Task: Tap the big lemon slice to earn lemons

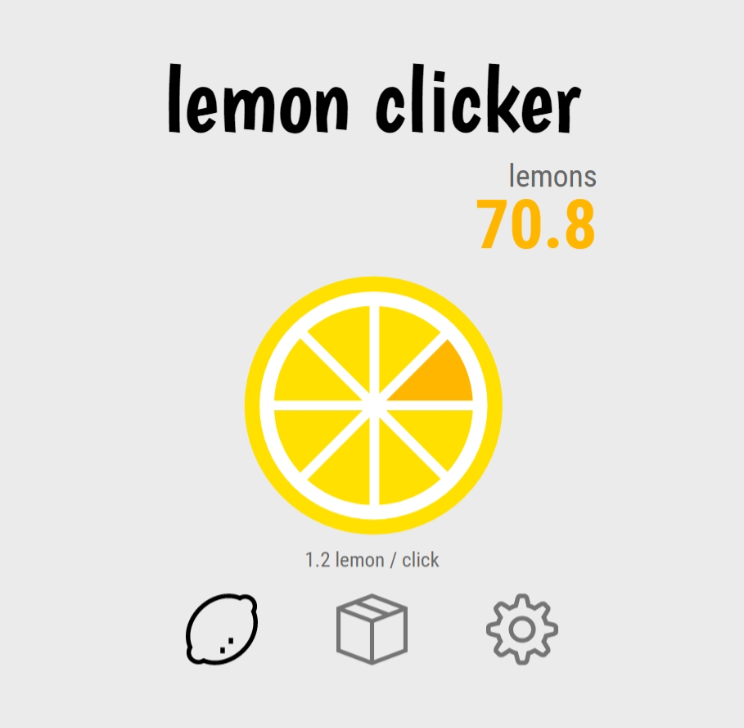Action: [x=373, y=404]
